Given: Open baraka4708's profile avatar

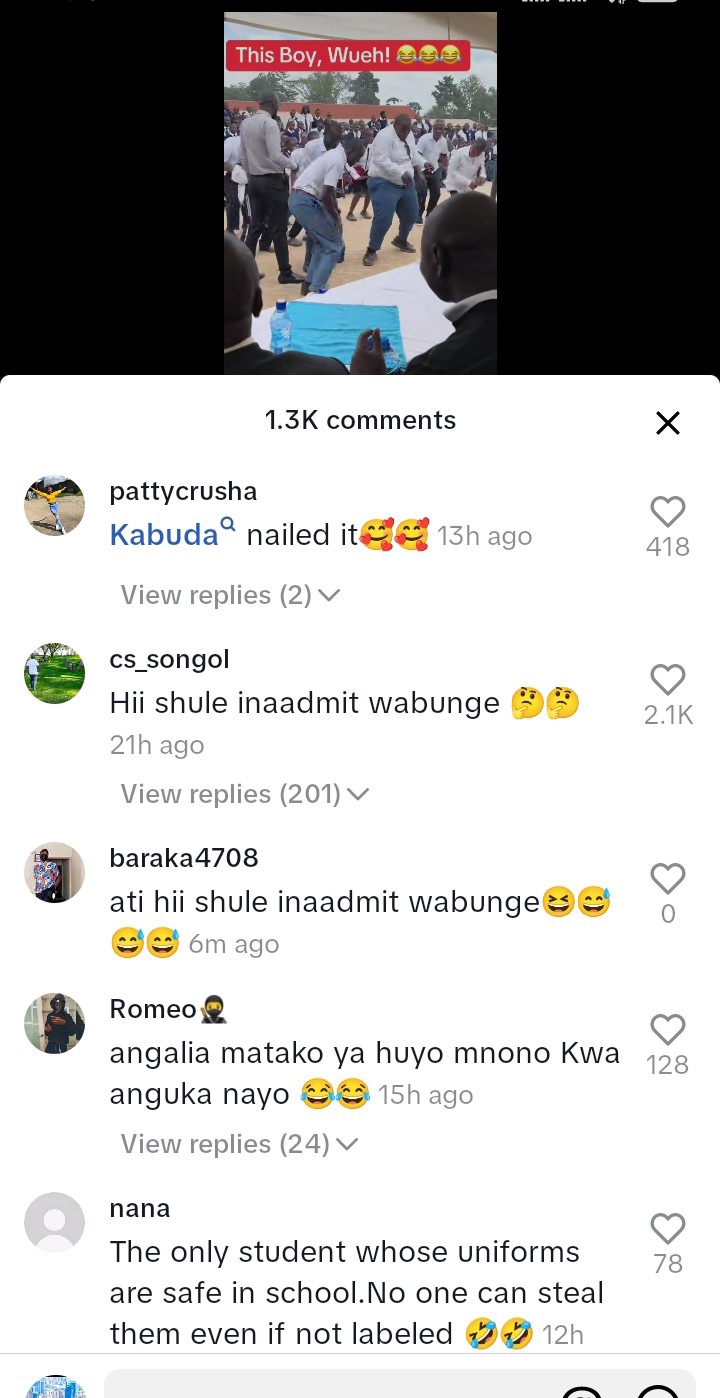Looking at the screenshot, I should (54, 873).
